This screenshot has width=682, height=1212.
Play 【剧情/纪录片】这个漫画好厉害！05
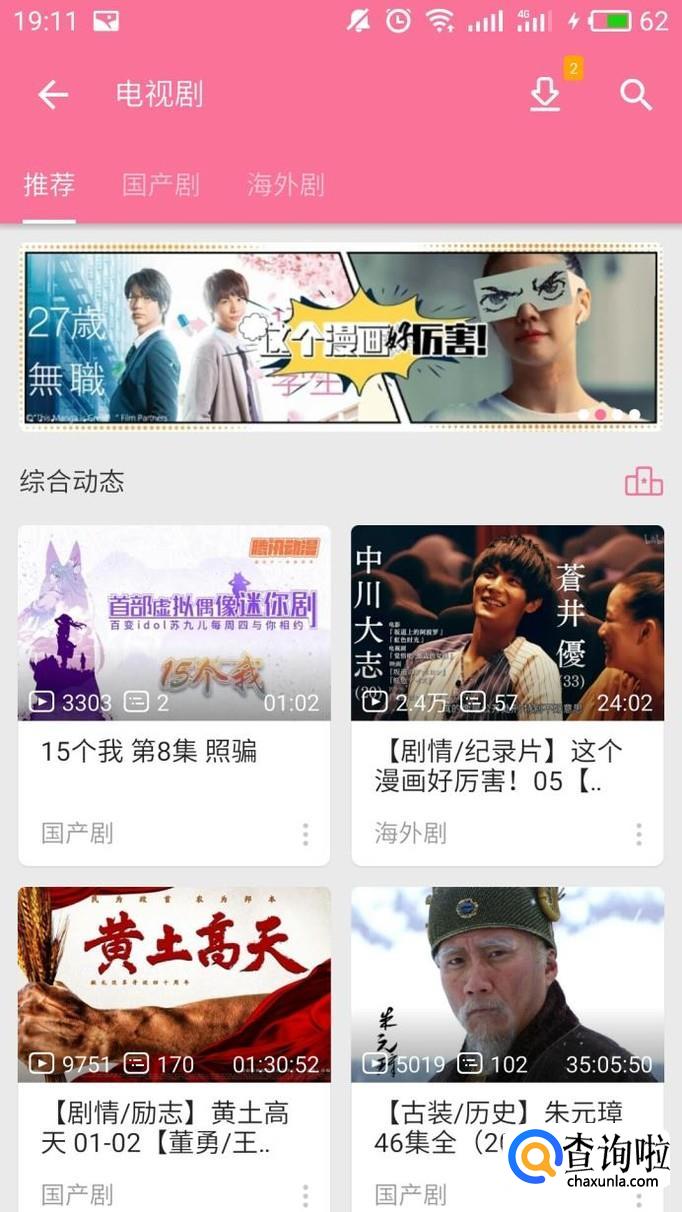click(507, 623)
